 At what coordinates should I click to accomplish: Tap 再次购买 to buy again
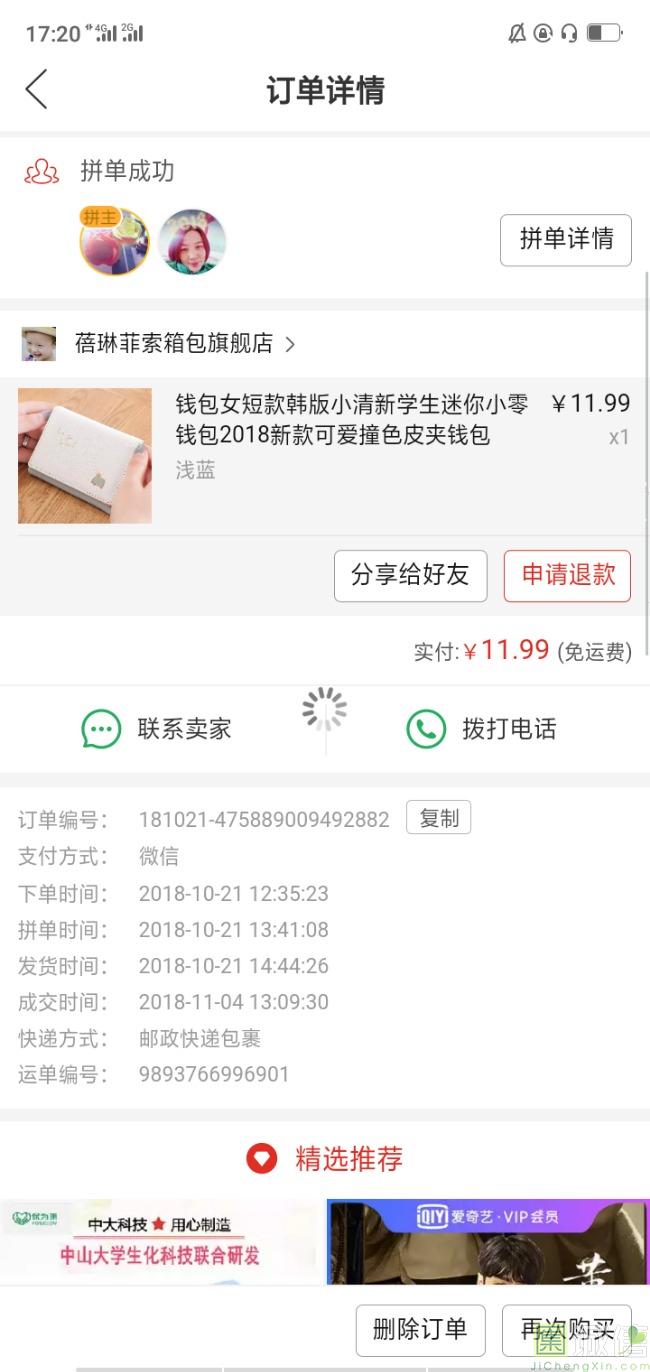pyautogui.click(x=566, y=1330)
